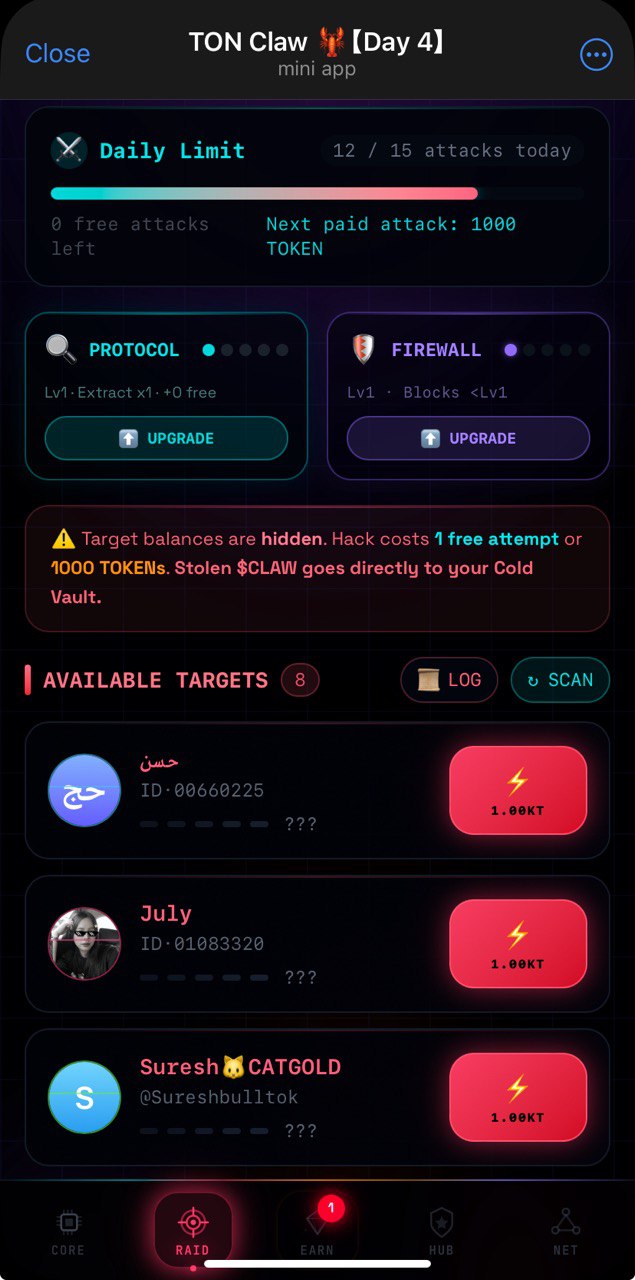The height and width of the screenshot is (1280, 635).
Task: Select the Raid tab
Action: (x=193, y=1230)
